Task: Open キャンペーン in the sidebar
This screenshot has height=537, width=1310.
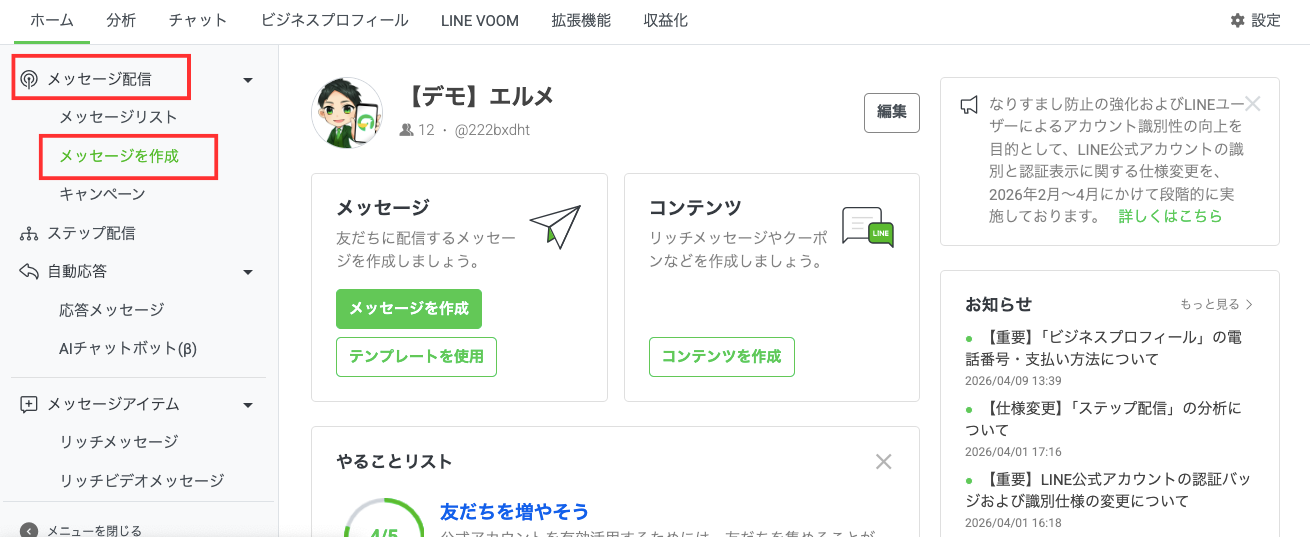Action: tap(102, 194)
